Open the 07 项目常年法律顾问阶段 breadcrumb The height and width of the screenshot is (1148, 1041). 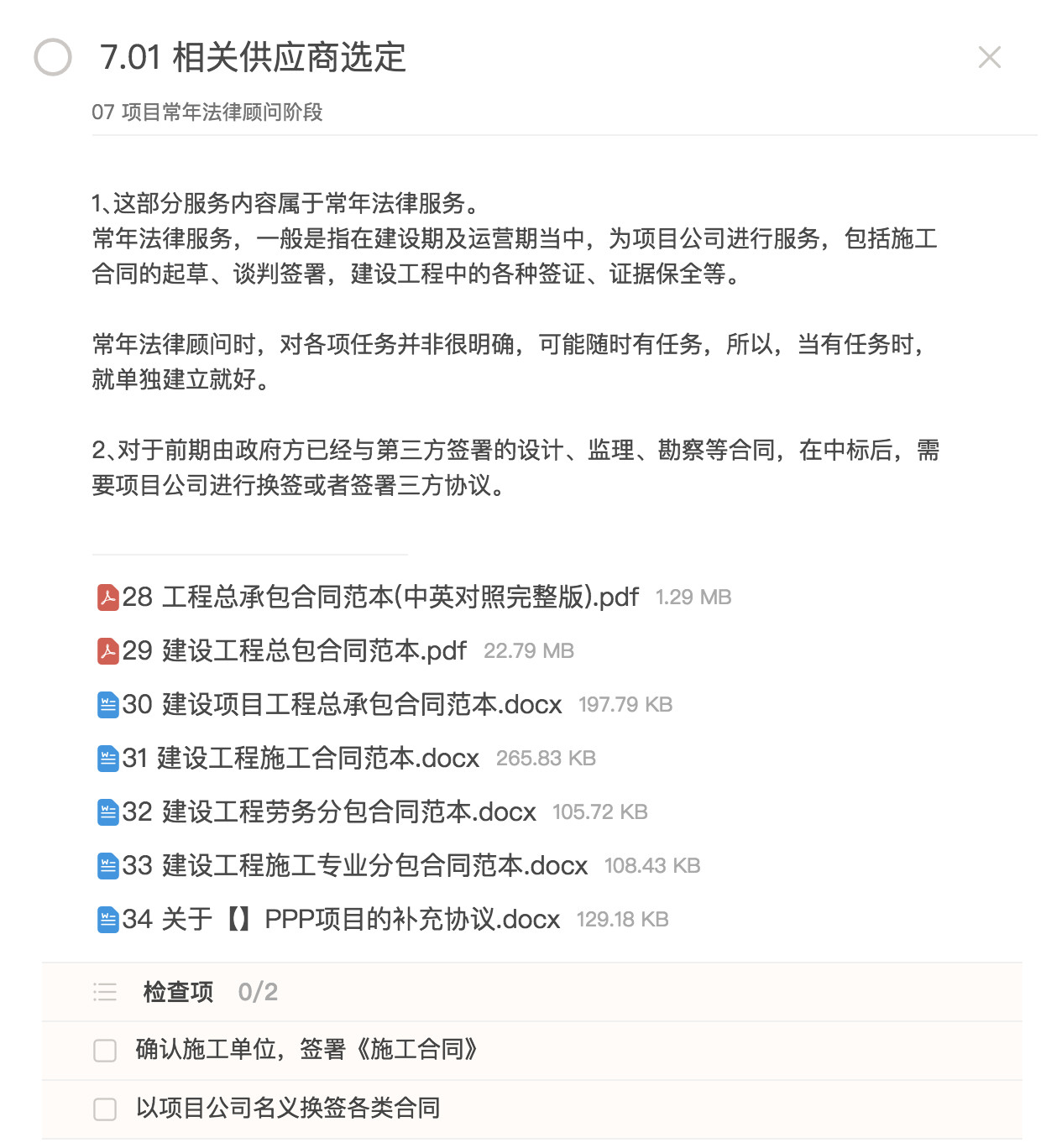click(x=207, y=112)
